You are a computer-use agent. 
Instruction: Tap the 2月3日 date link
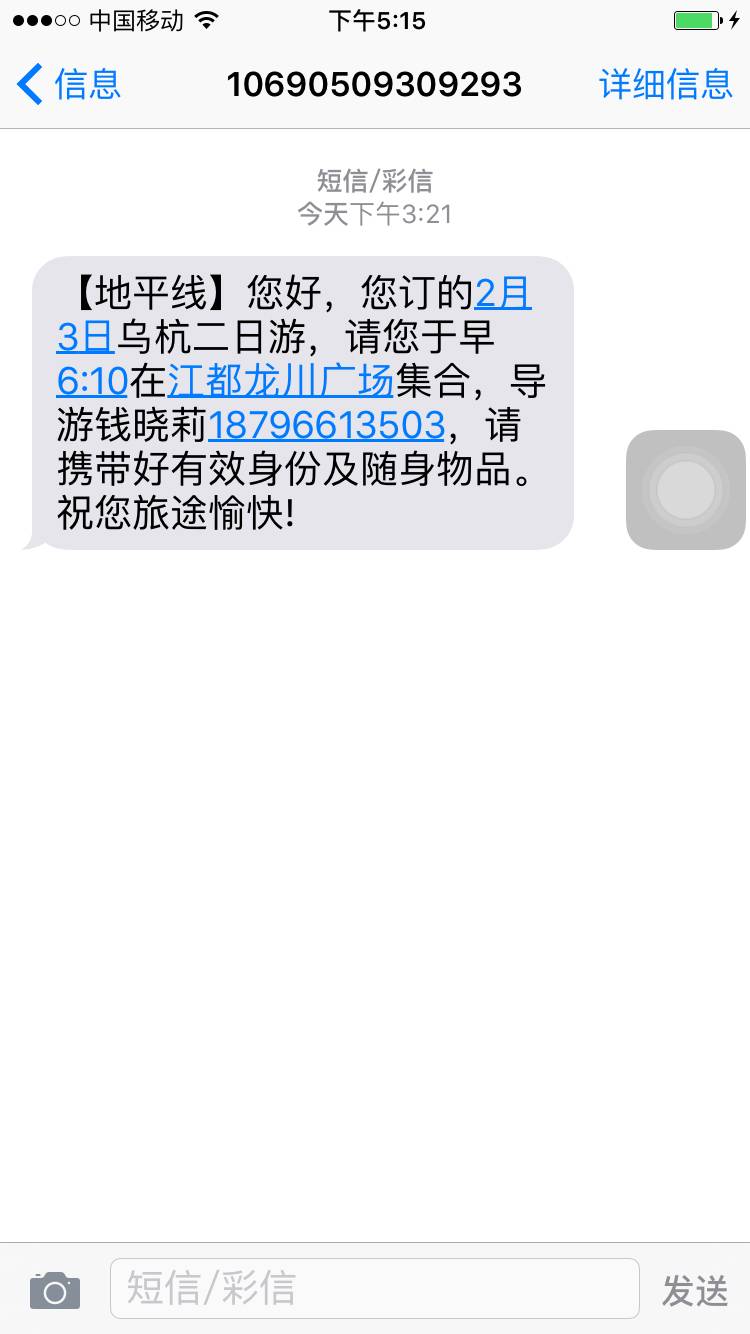tap(502, 294)
